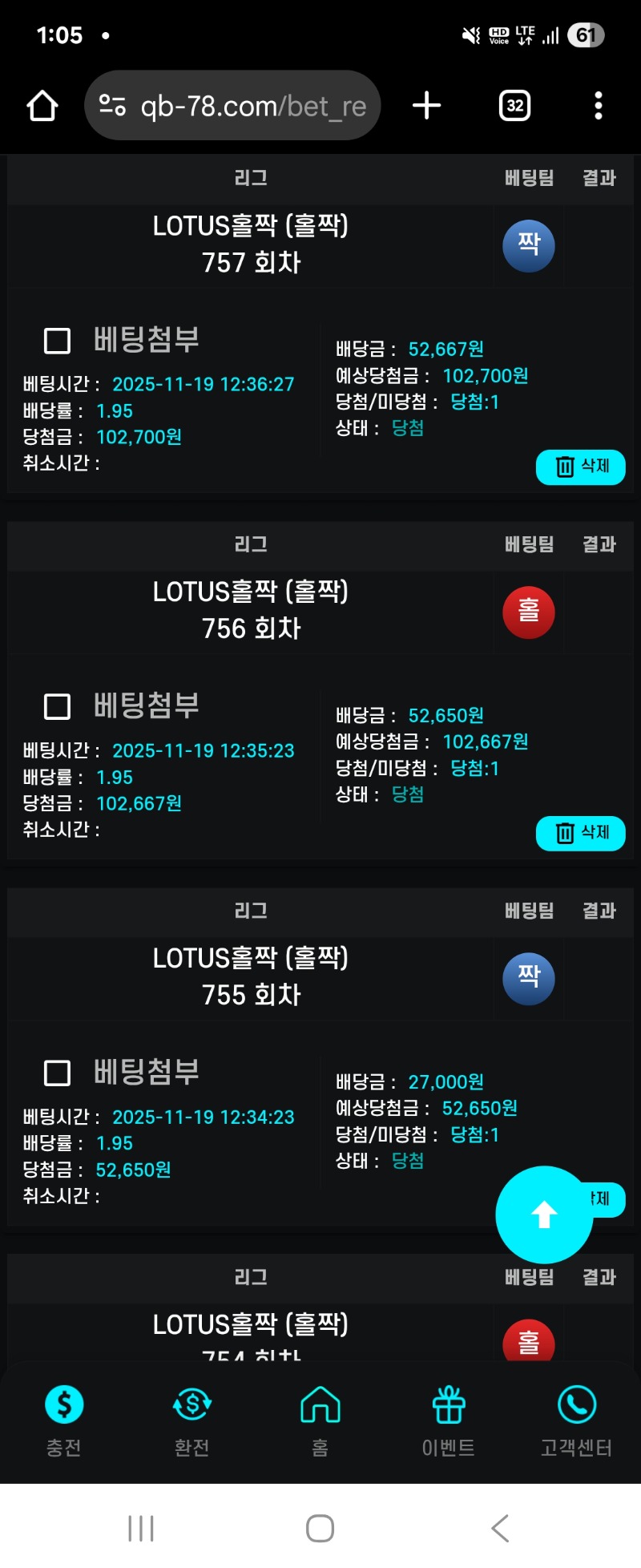Check the 베팅첨부 checkbox for round 756

click(x=56, y=706)
